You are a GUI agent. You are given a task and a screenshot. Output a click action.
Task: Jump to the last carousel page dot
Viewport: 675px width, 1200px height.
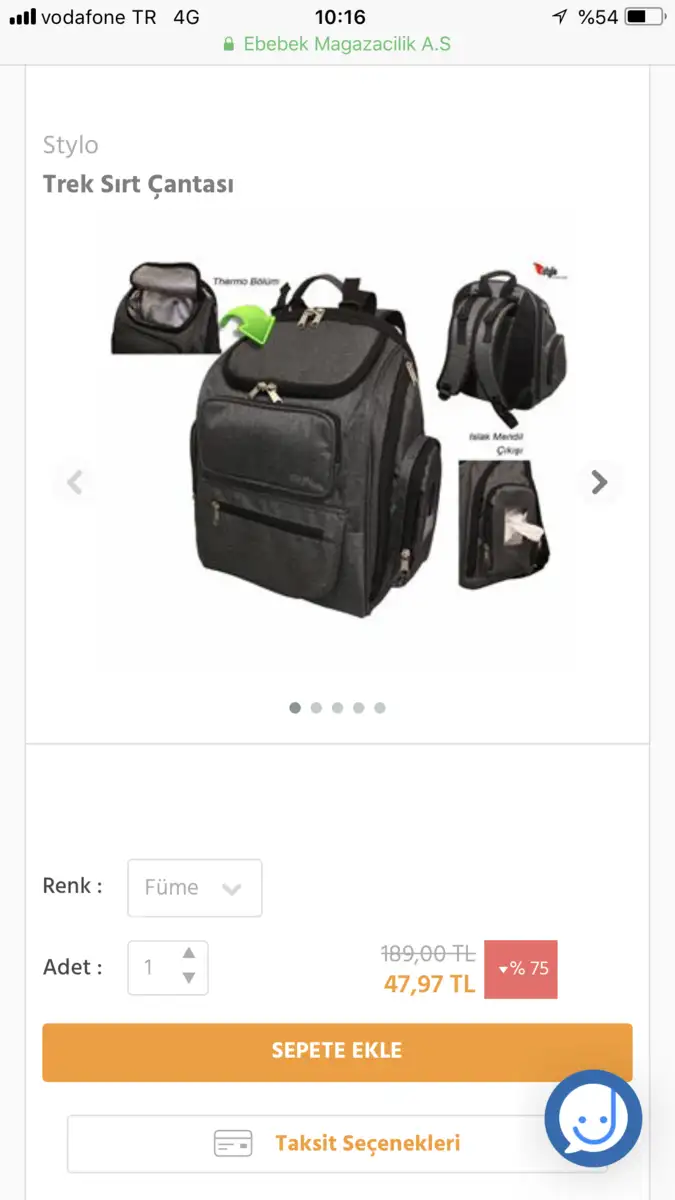pos(380,708)
